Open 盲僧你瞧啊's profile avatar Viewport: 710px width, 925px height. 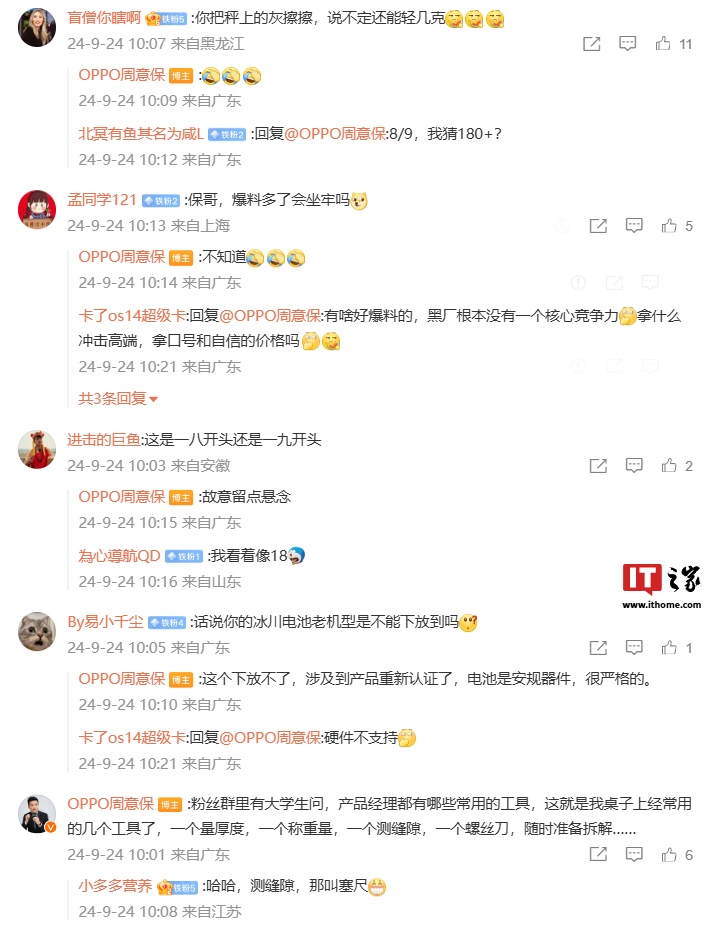click(x=37, y=28)
